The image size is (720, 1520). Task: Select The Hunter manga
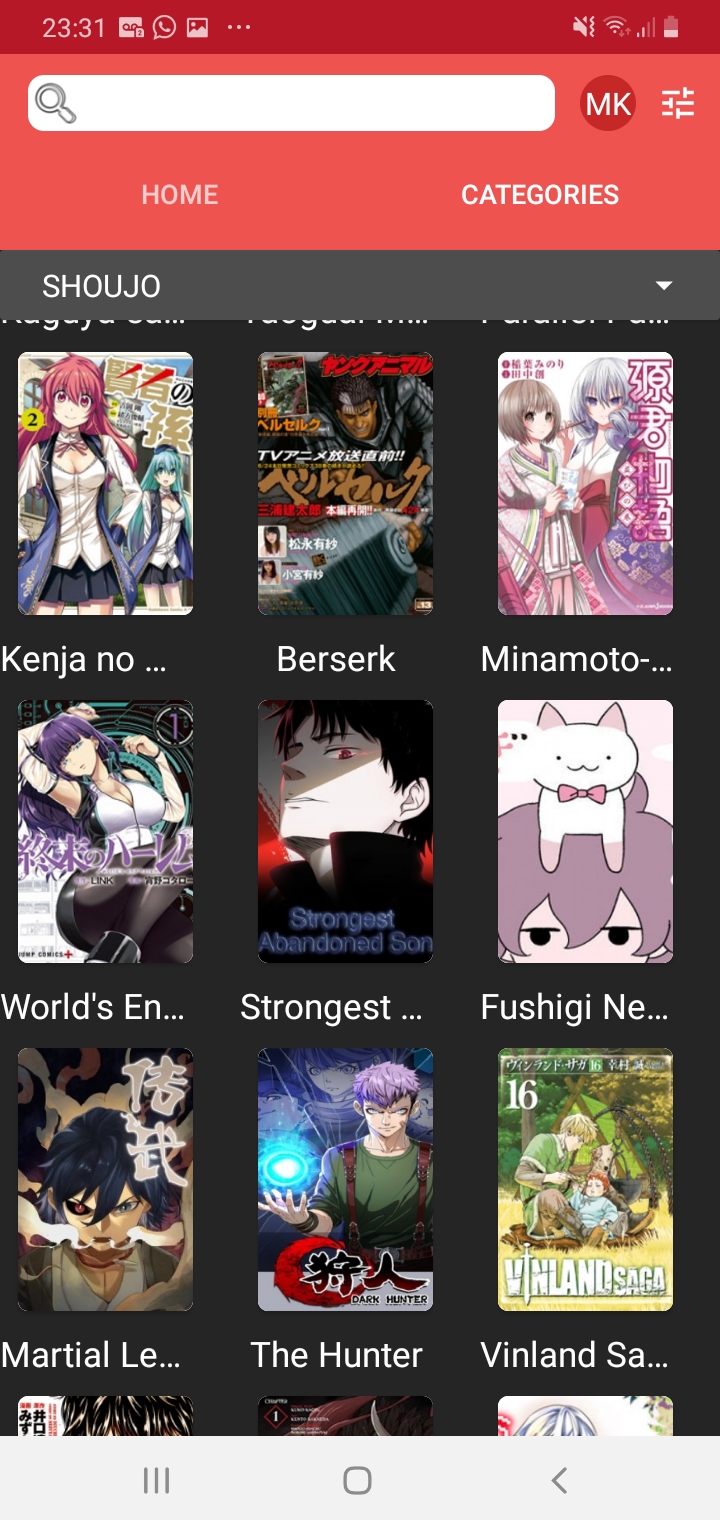click(346, 1179)
